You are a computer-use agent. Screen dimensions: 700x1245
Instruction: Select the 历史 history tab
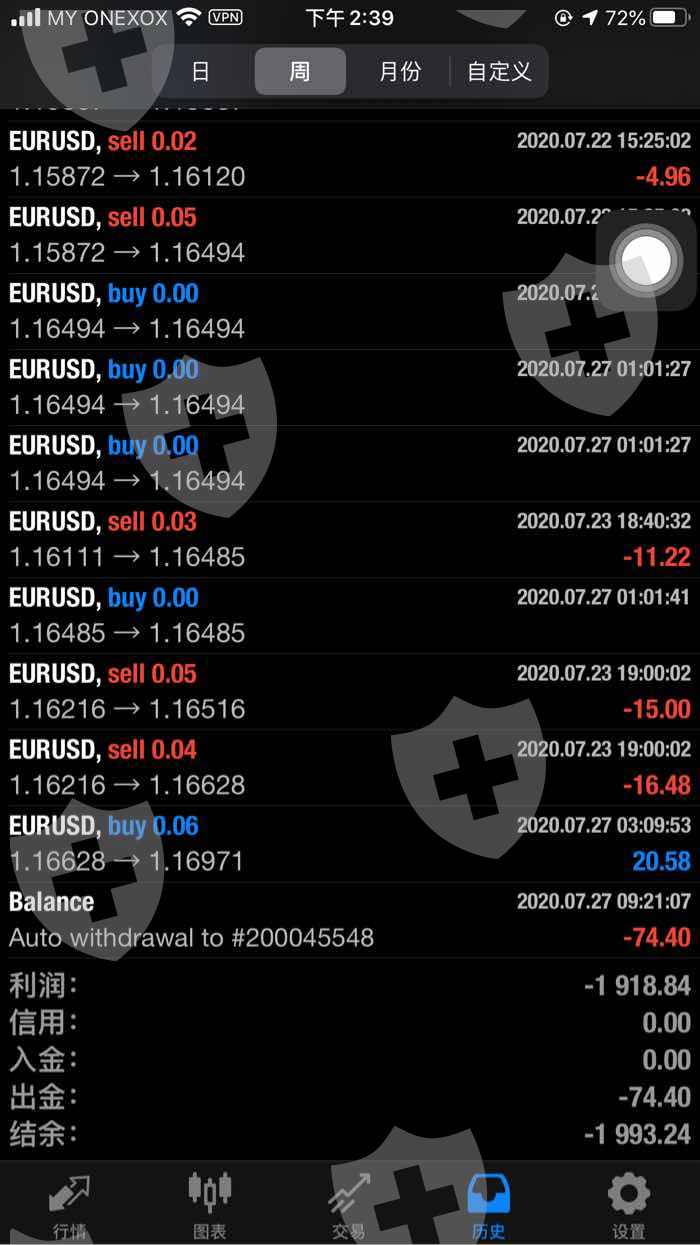[489, 1204]
